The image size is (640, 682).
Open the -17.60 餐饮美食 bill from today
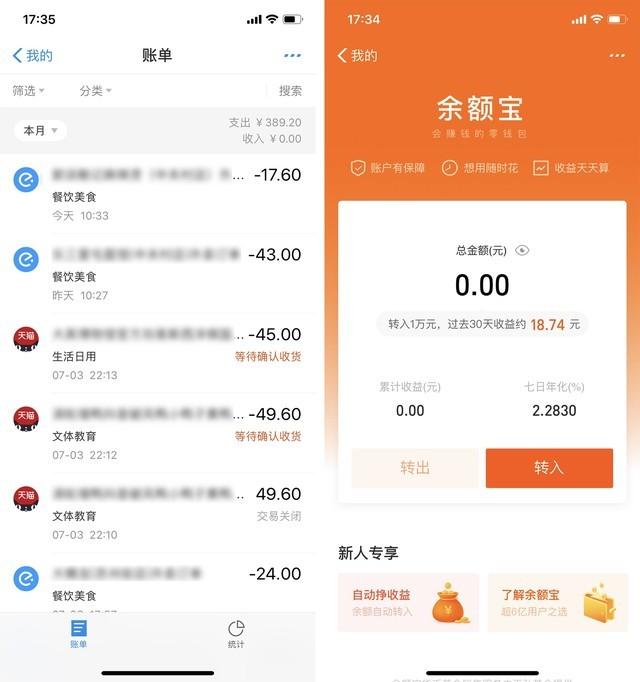coord(158,194)
